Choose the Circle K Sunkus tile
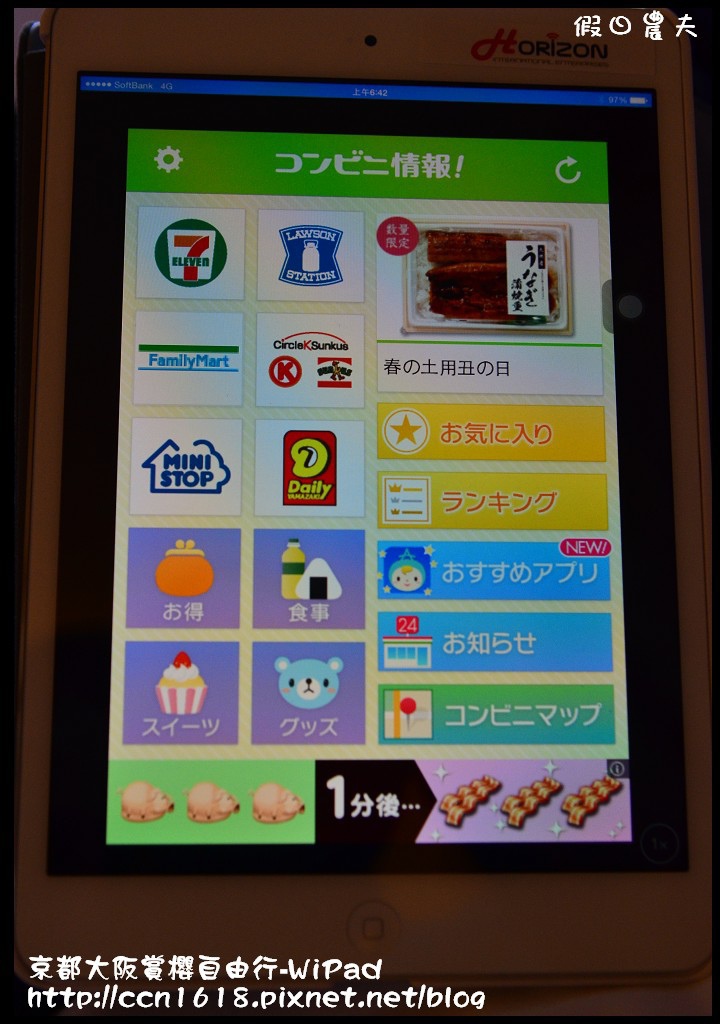The height and width of the screenshot is (1024, 720). pyautogui.click(x=310, y=360)
